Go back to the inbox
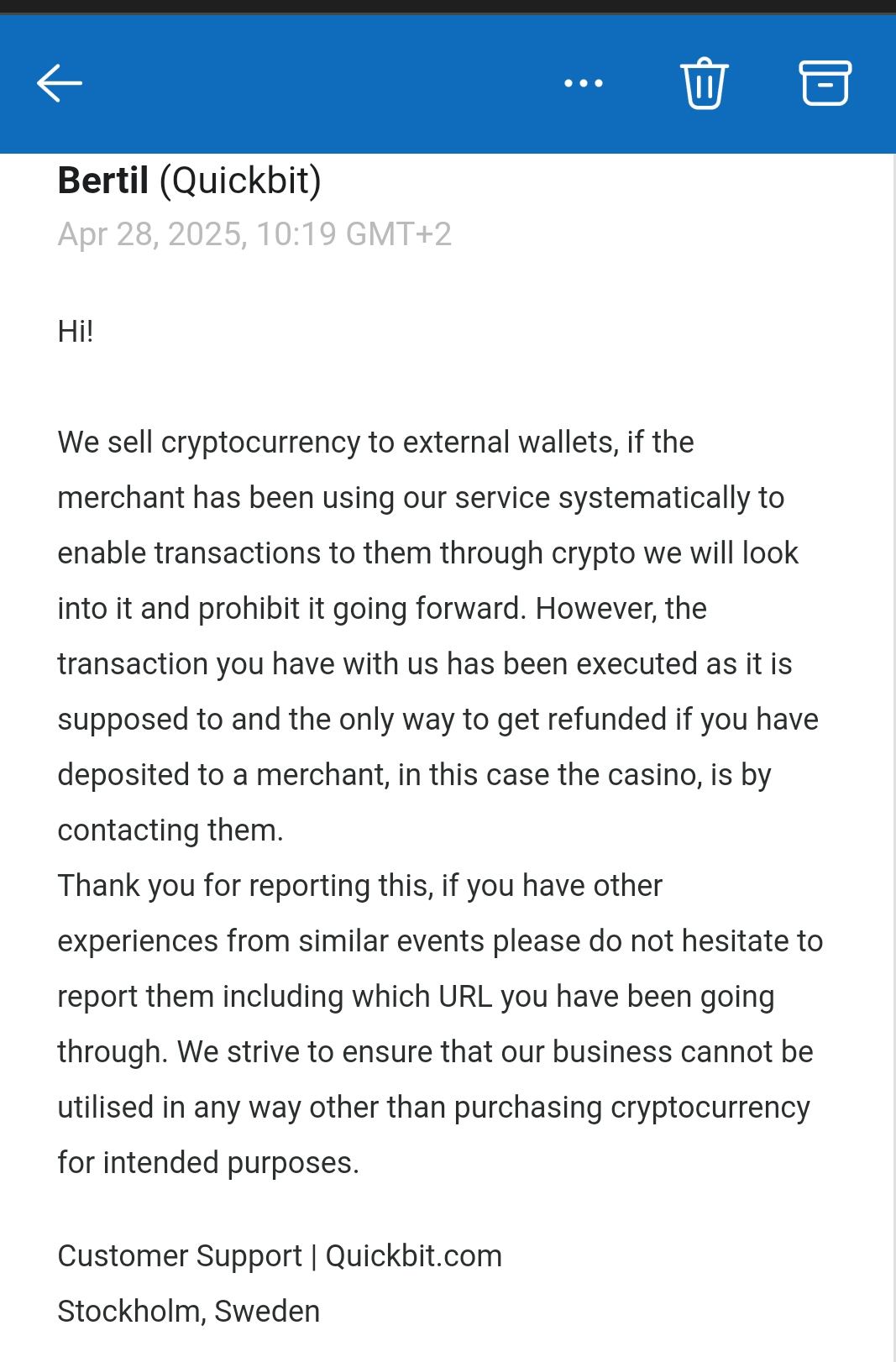This screenshot has height=1362, width=896. (60, 83)
